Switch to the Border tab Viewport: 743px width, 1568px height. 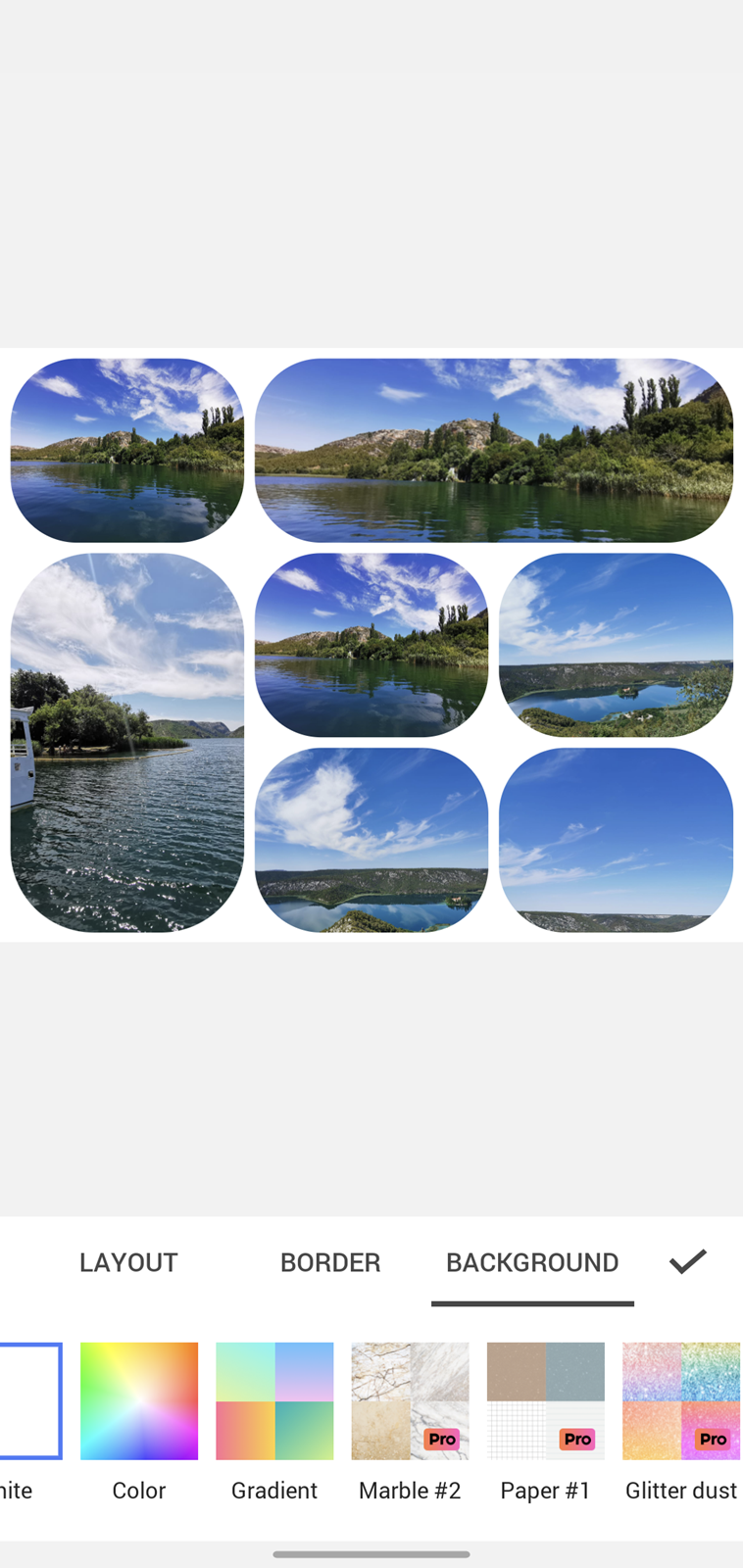pyautogui.click(x=330, y=1262)
